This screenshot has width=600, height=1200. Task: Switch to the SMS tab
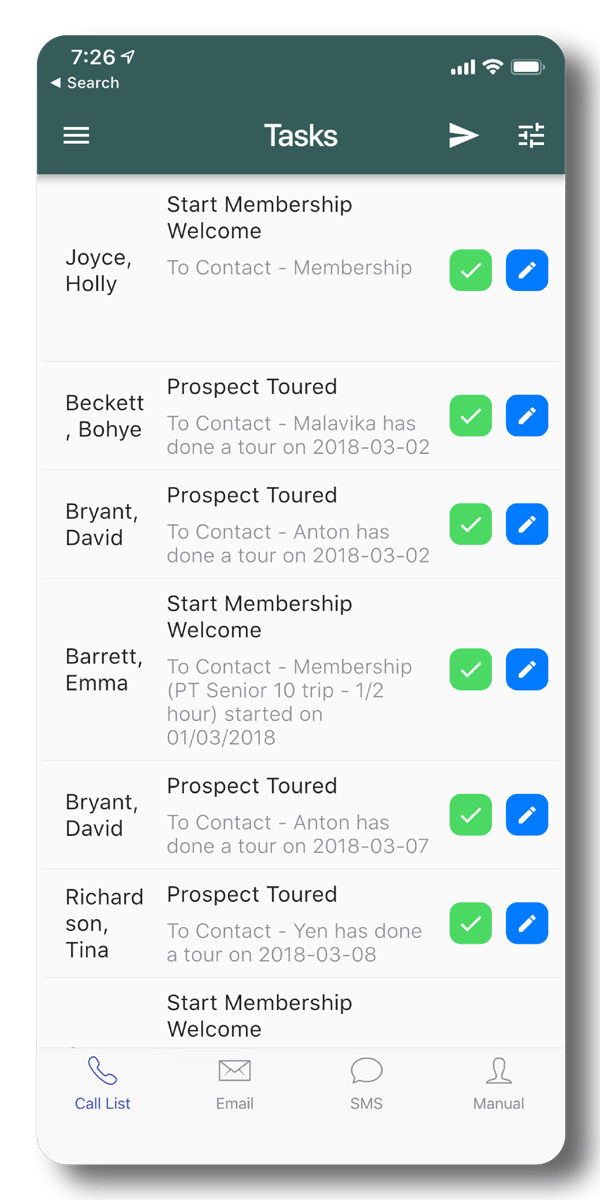[366, 1084]
